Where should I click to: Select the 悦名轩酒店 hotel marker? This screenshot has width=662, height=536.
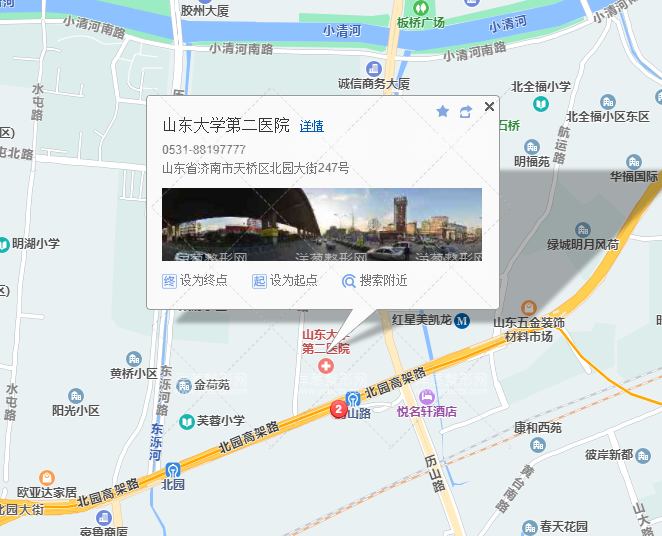(x=428, y=397)
